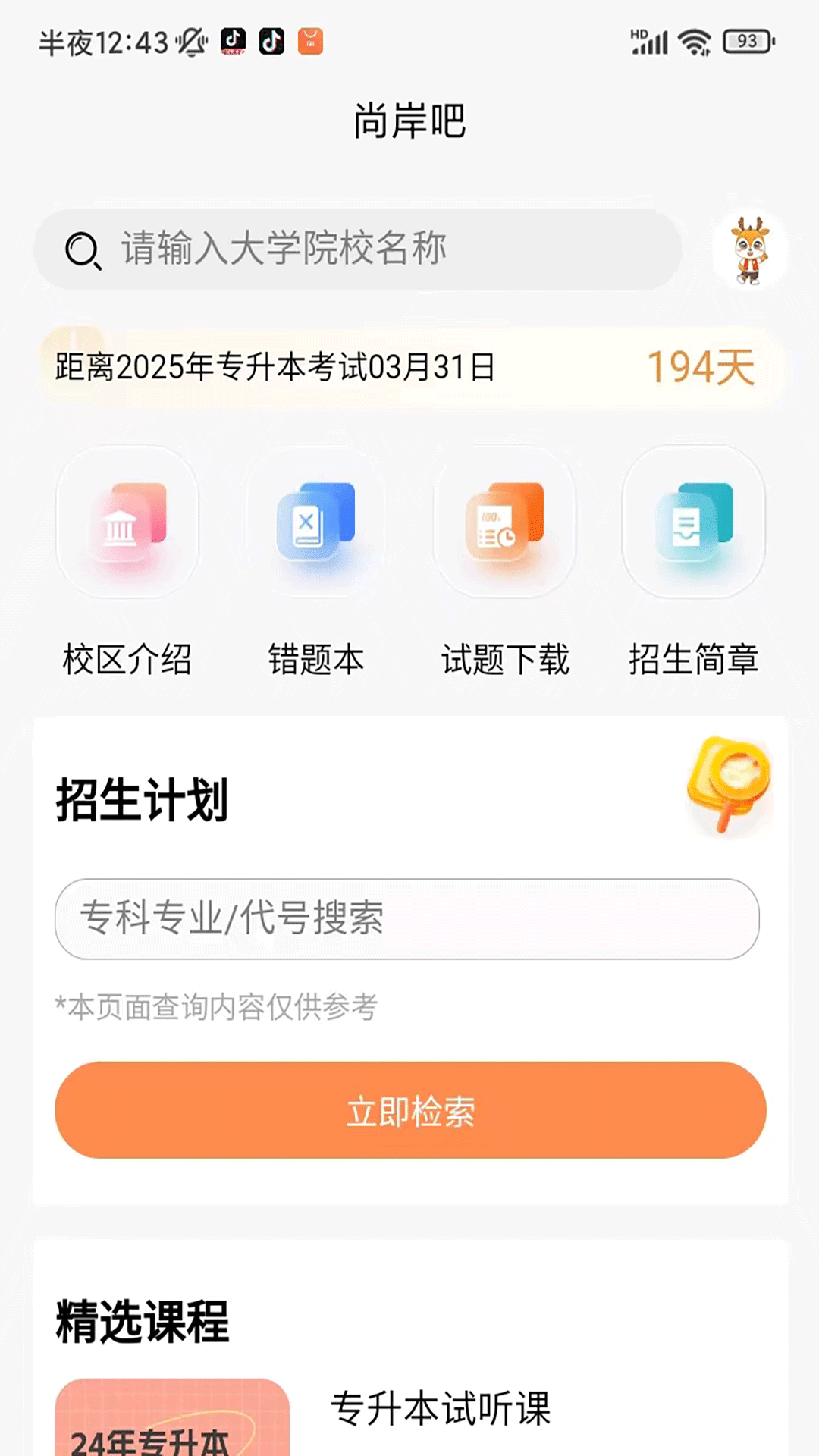
Task: Focus the 专科专业/代号搜索 field
Action: coord(406,918)
